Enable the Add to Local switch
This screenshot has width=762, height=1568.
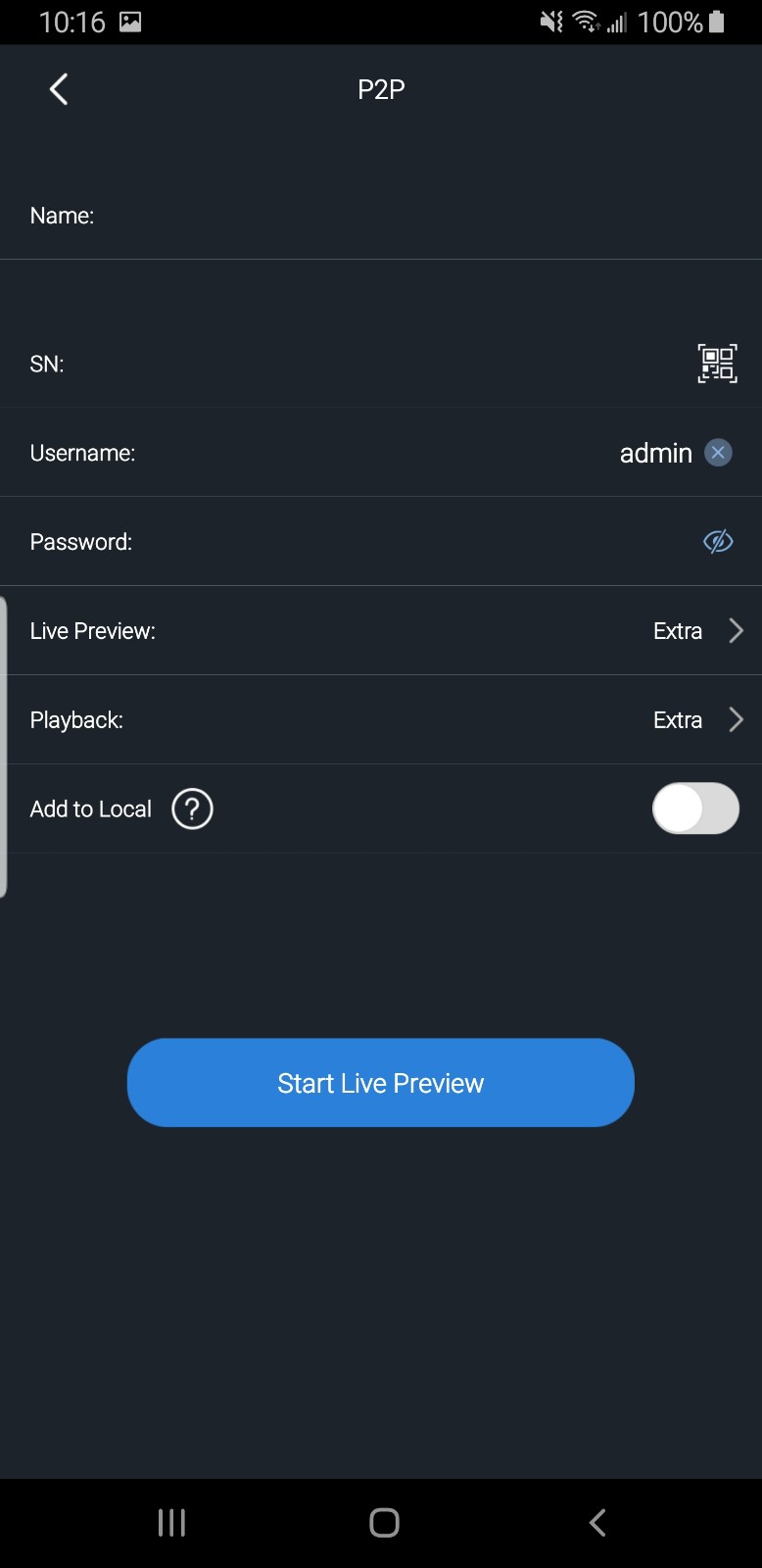pos(695,808)
